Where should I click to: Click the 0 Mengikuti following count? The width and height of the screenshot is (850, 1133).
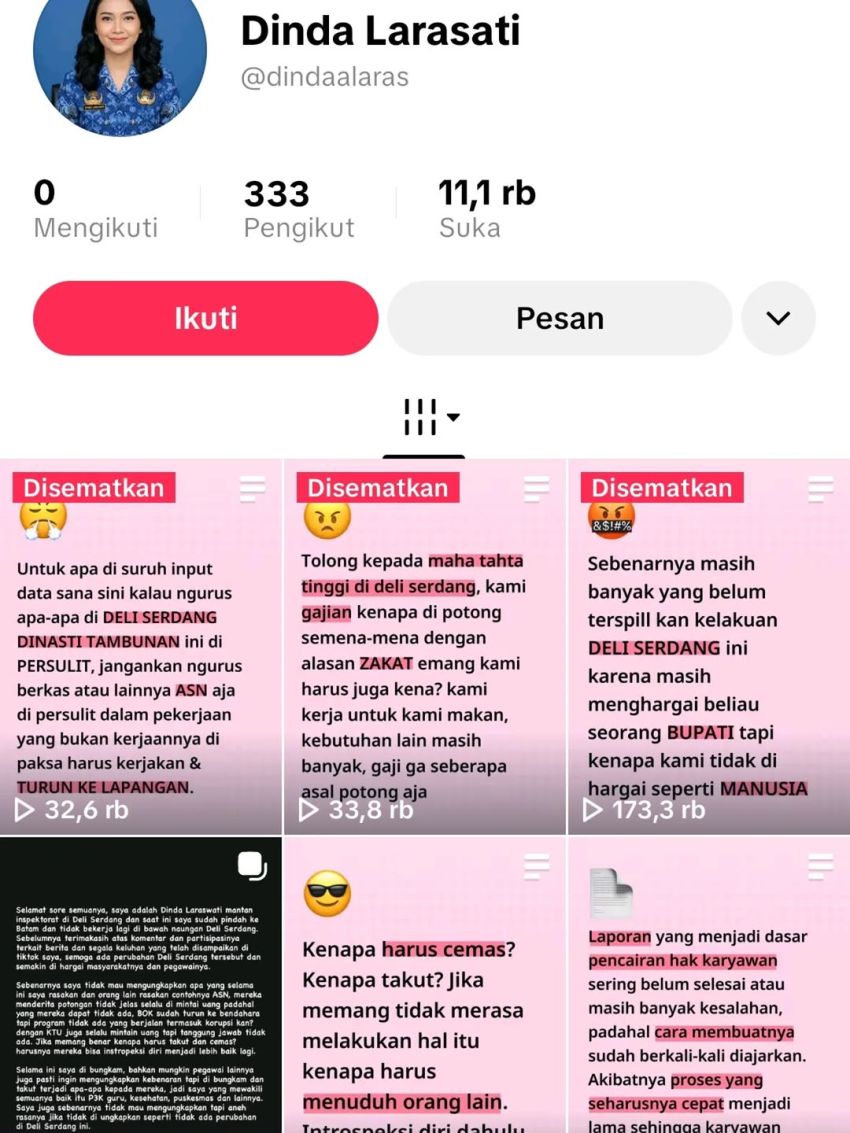pyautogui.click(x=95, y=205)
